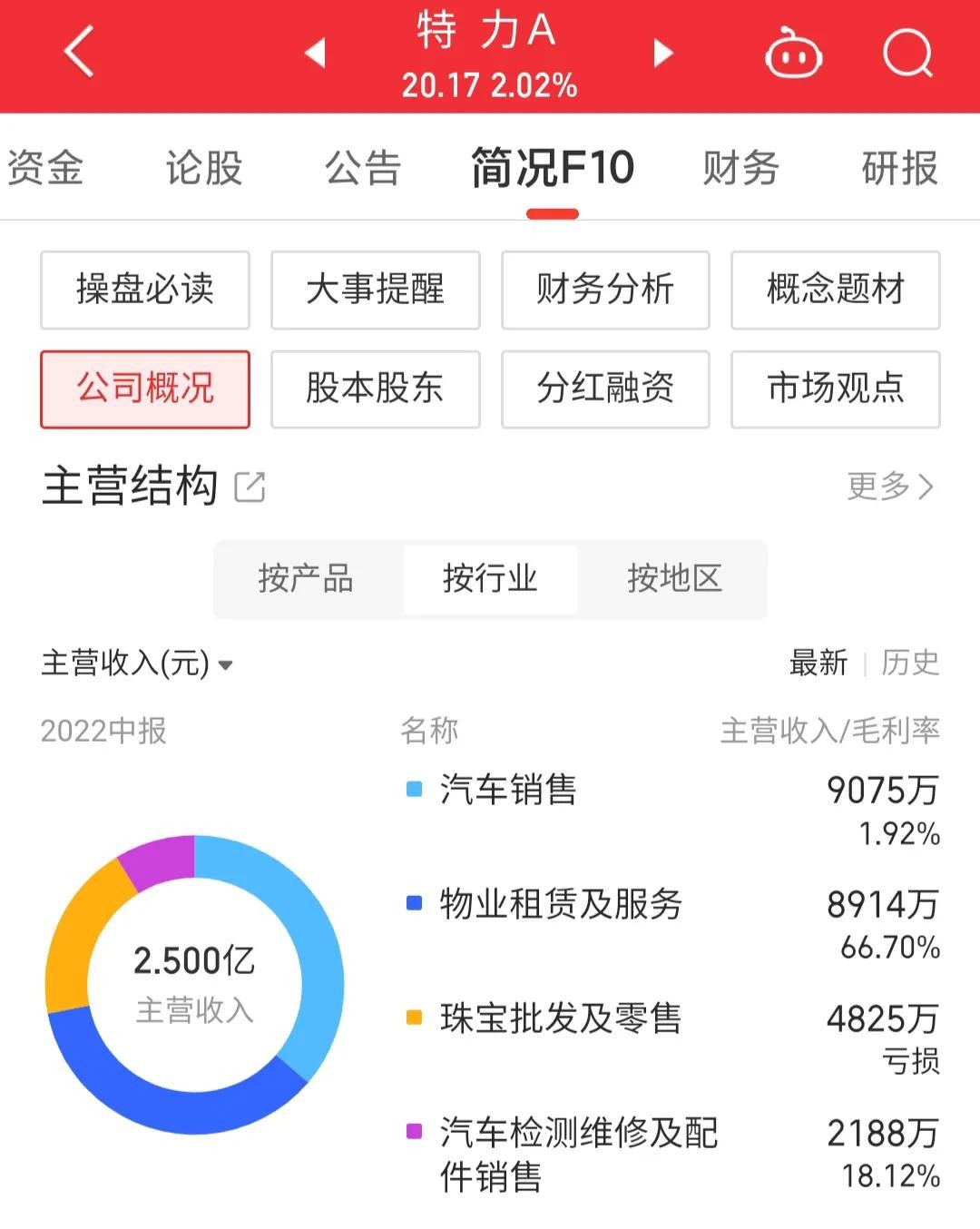The width and height of the screenshot is (980, 1229).
Task: Switch to the 资金 tab
Action: pos(45,168)
